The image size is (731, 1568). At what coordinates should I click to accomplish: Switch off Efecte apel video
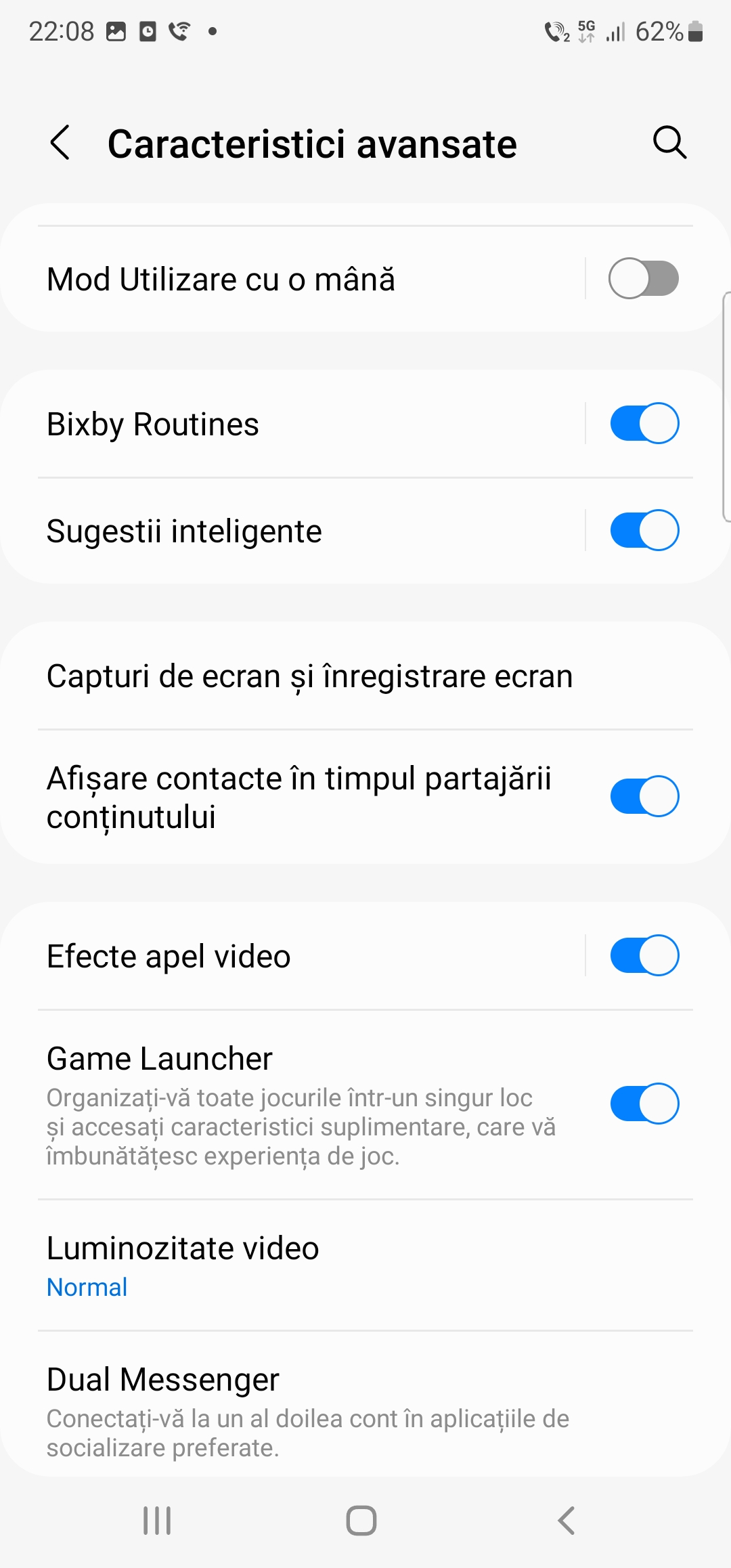644,955
